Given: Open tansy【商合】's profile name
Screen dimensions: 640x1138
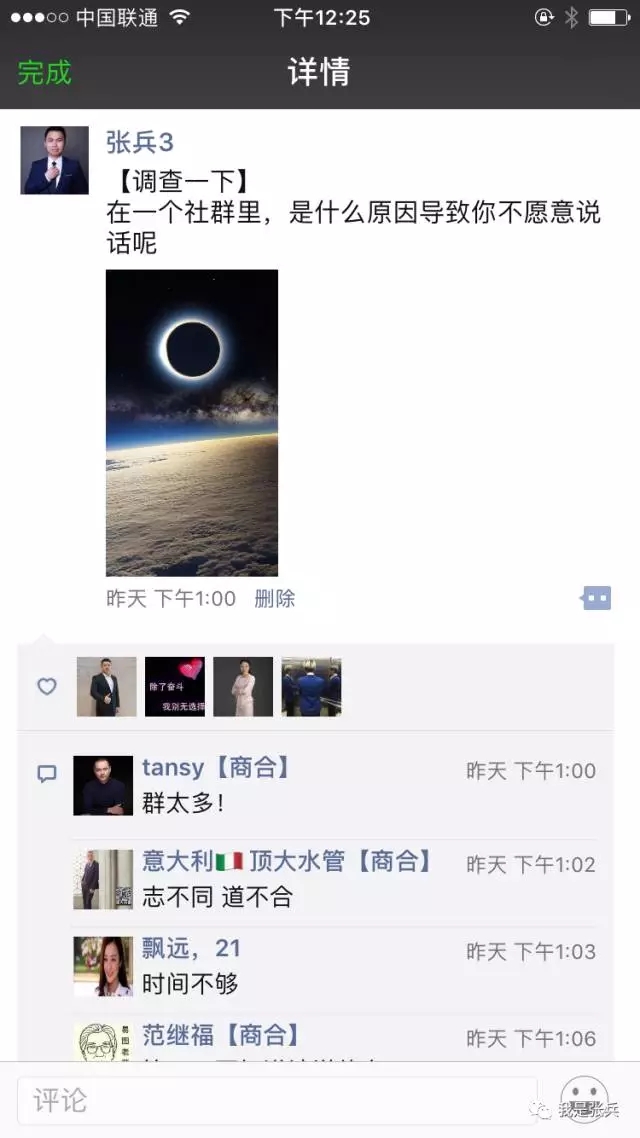Looking at the screenshot, I should pyautogui.click(x=216, y=768).
